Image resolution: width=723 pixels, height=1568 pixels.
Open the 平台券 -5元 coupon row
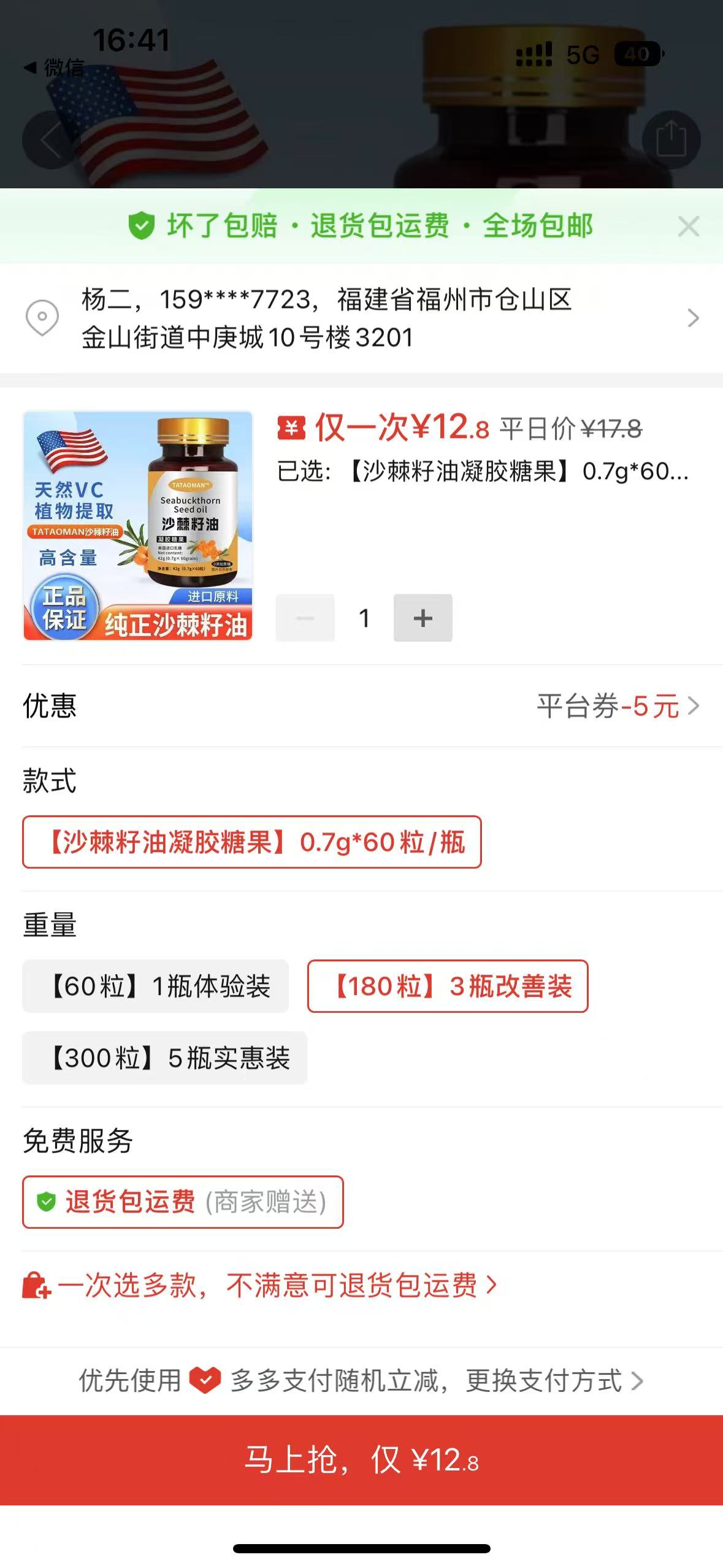click(617, 706)
